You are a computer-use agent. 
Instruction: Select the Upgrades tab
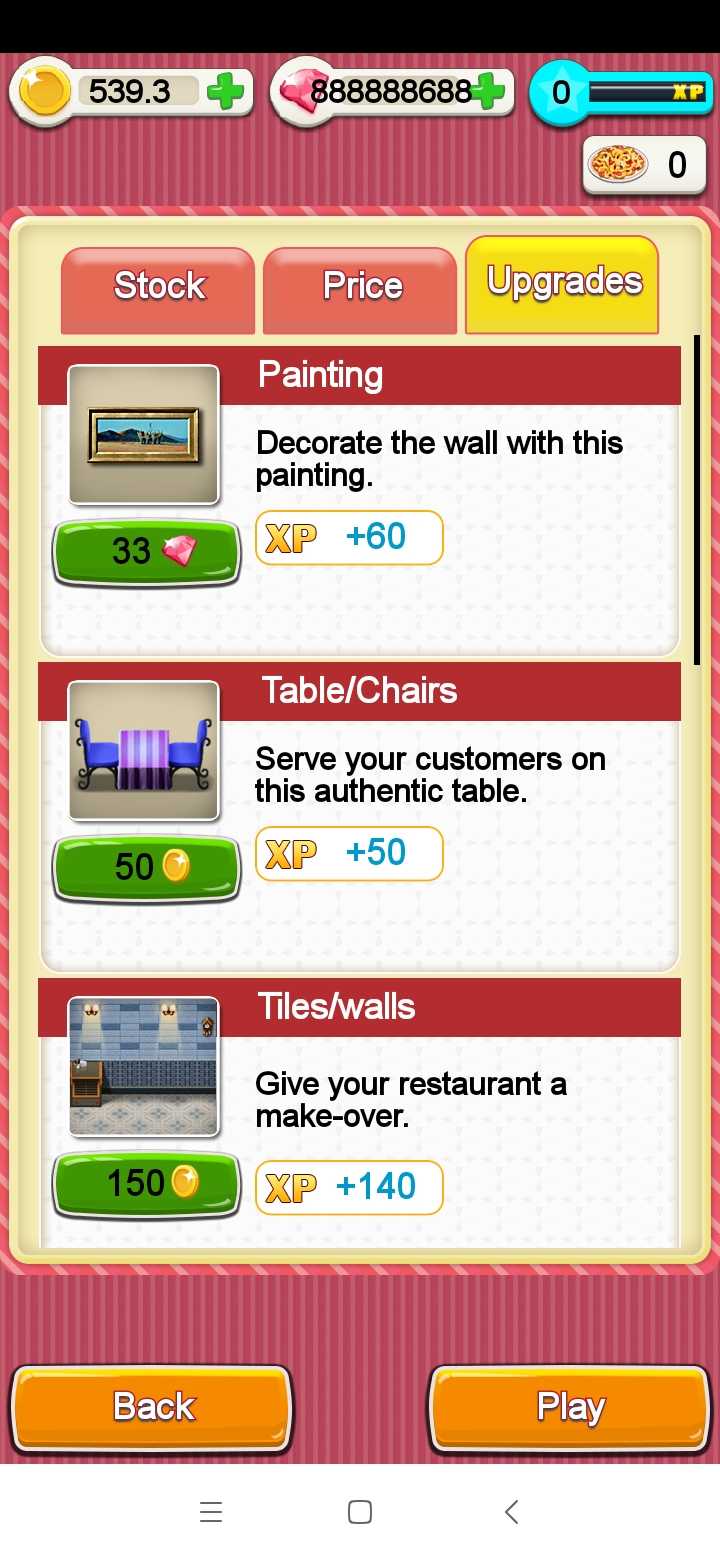(563, 285)
